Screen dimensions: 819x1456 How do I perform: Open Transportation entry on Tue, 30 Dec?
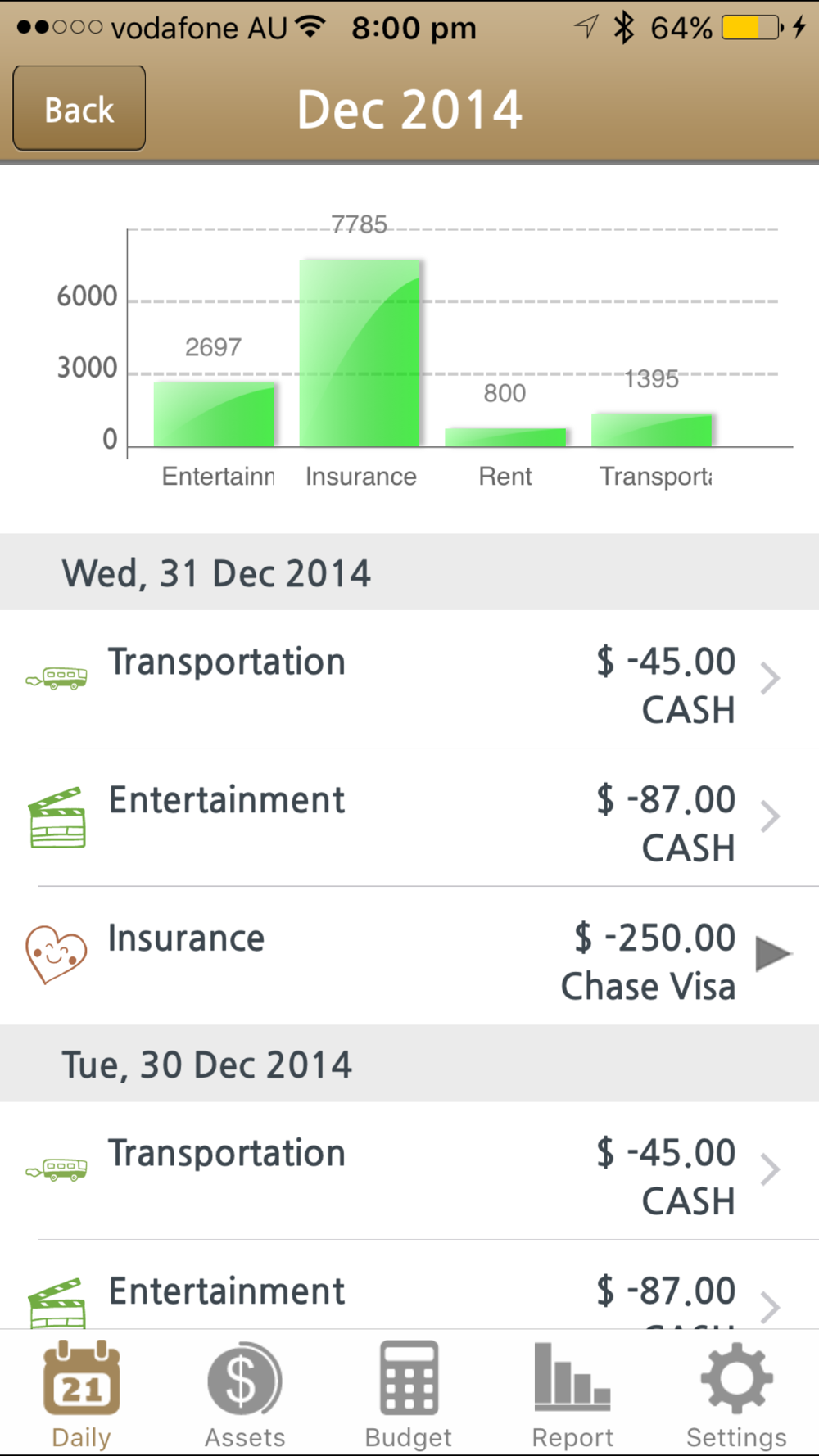coord(409,1170)
